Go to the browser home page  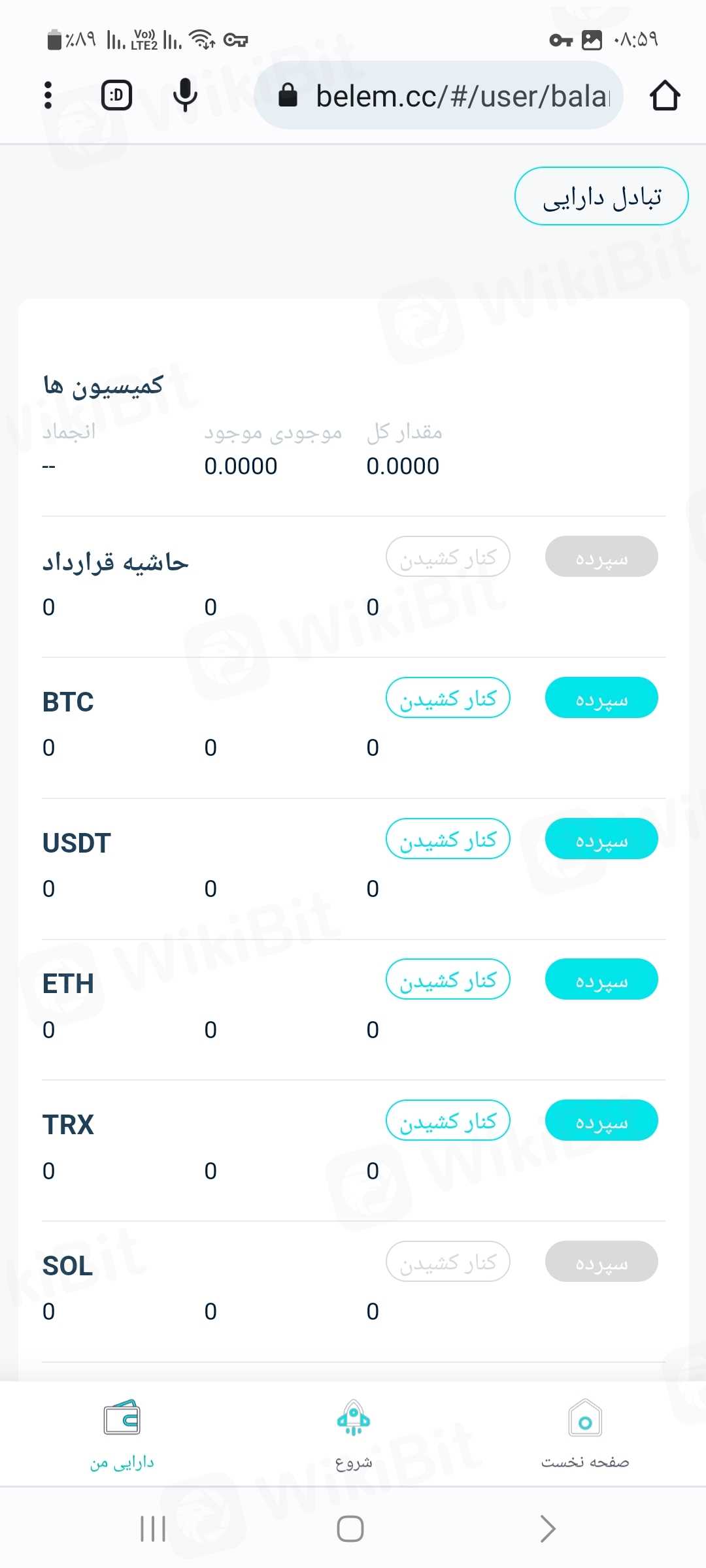(x=665, y=95)
